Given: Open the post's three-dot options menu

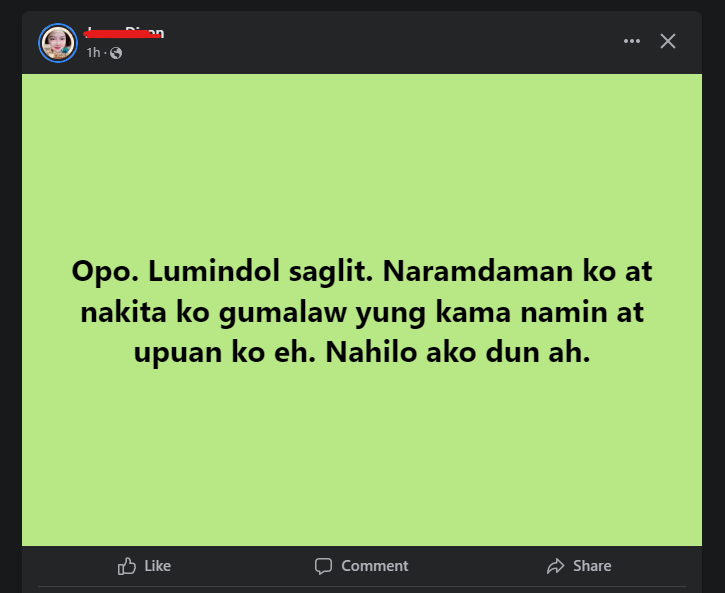Looking at the screenshot, I should [631, 41].
